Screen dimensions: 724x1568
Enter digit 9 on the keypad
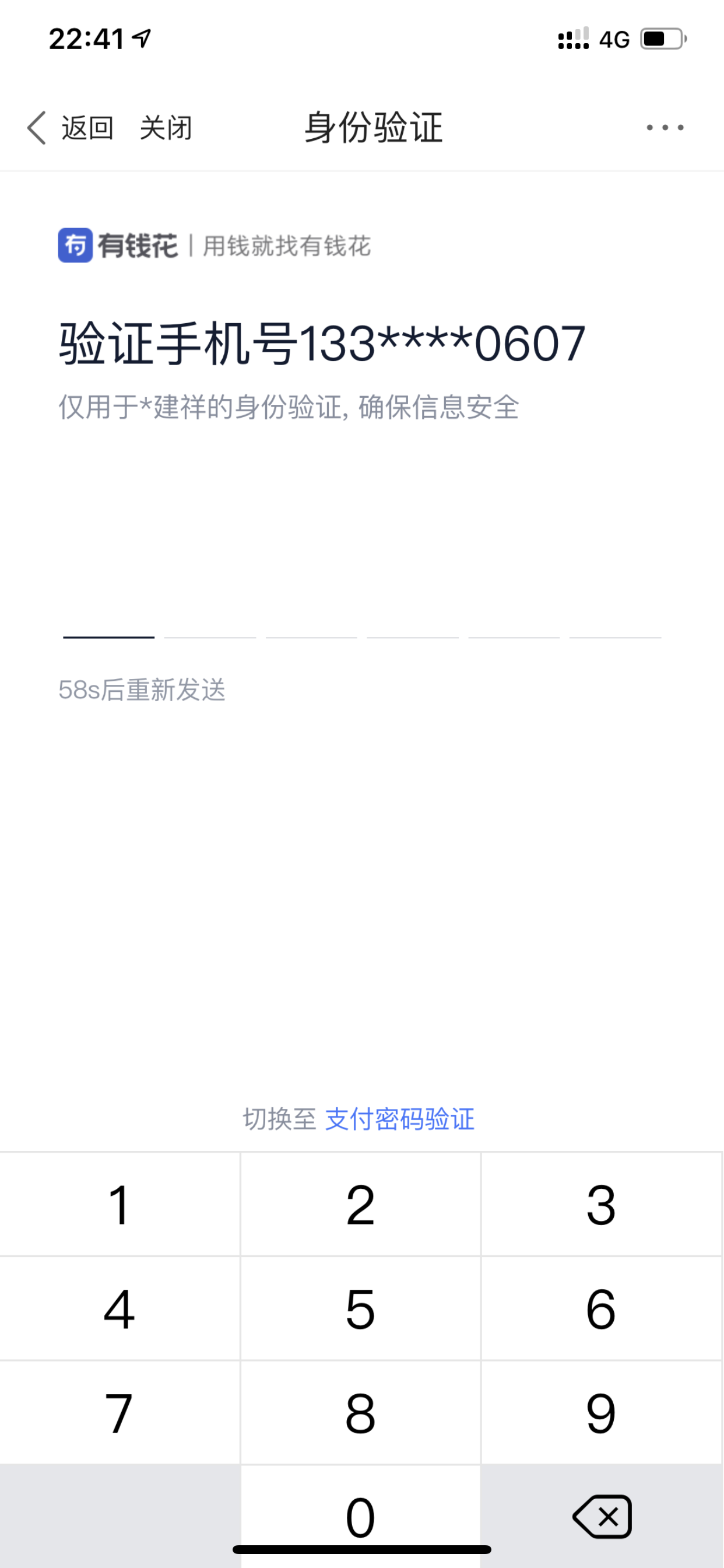602,1413
